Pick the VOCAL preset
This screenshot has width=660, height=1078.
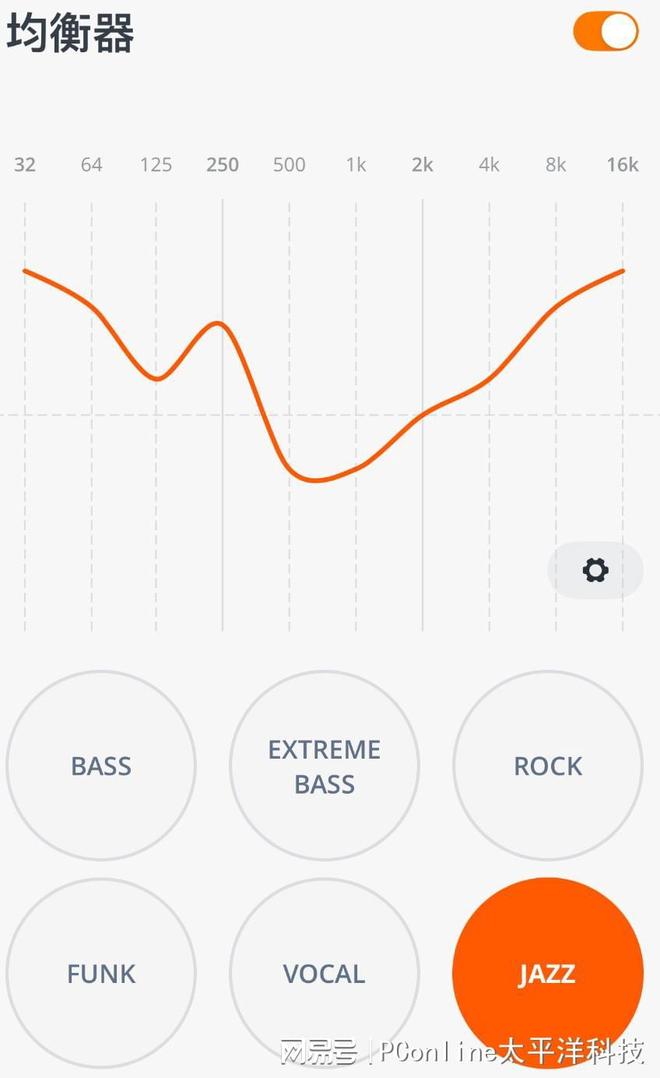[x=324, y=973]
